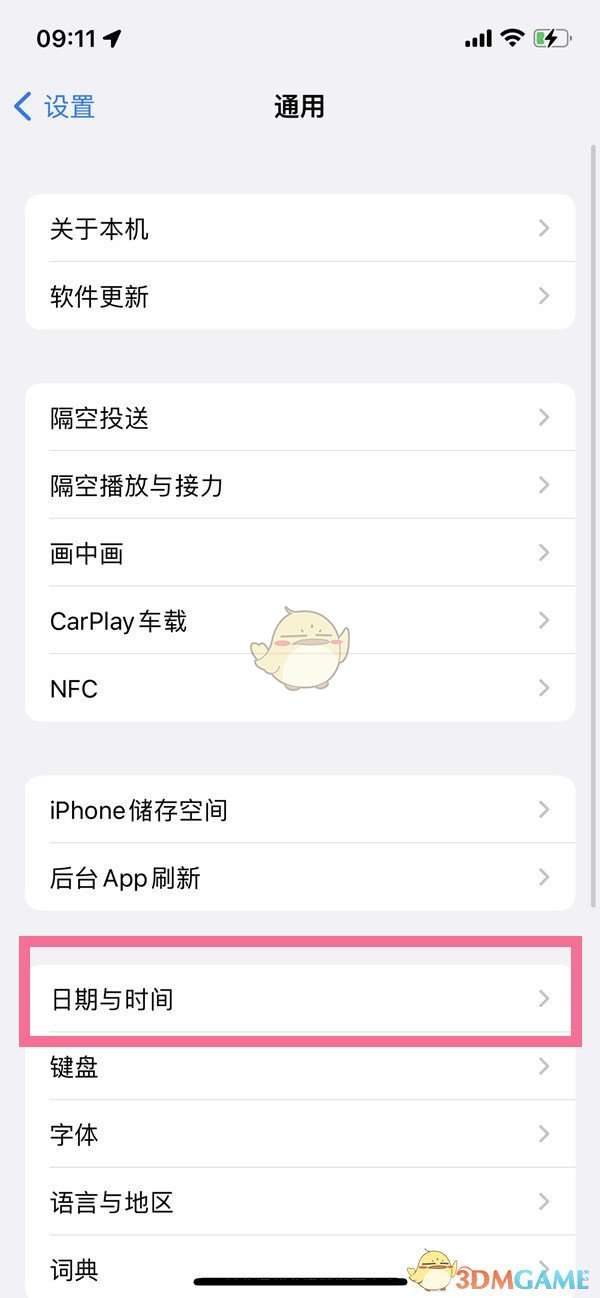Open 隔空投送 settings
Viewport: 600px width, 1298px height.
300,418
